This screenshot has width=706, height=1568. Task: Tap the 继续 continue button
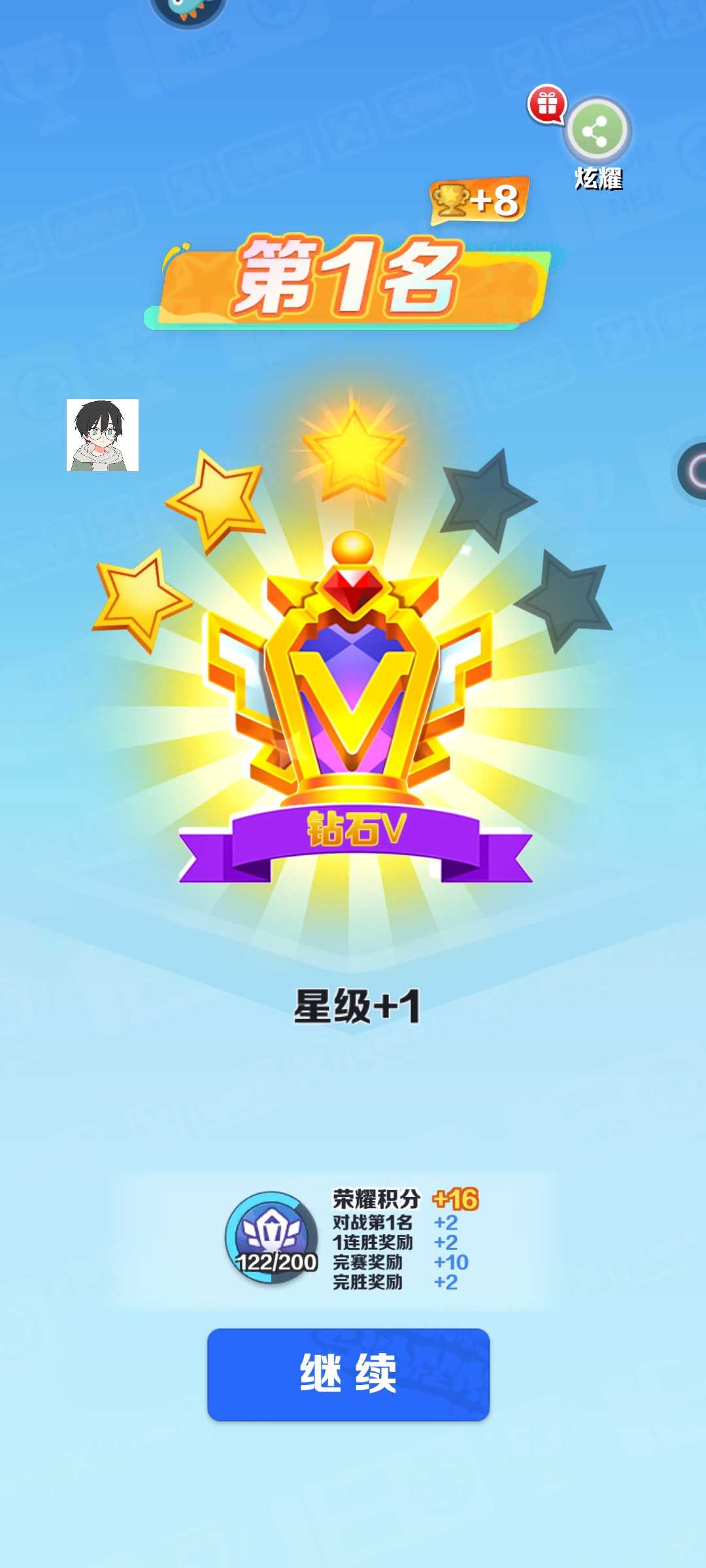(x=348, y=1374)
